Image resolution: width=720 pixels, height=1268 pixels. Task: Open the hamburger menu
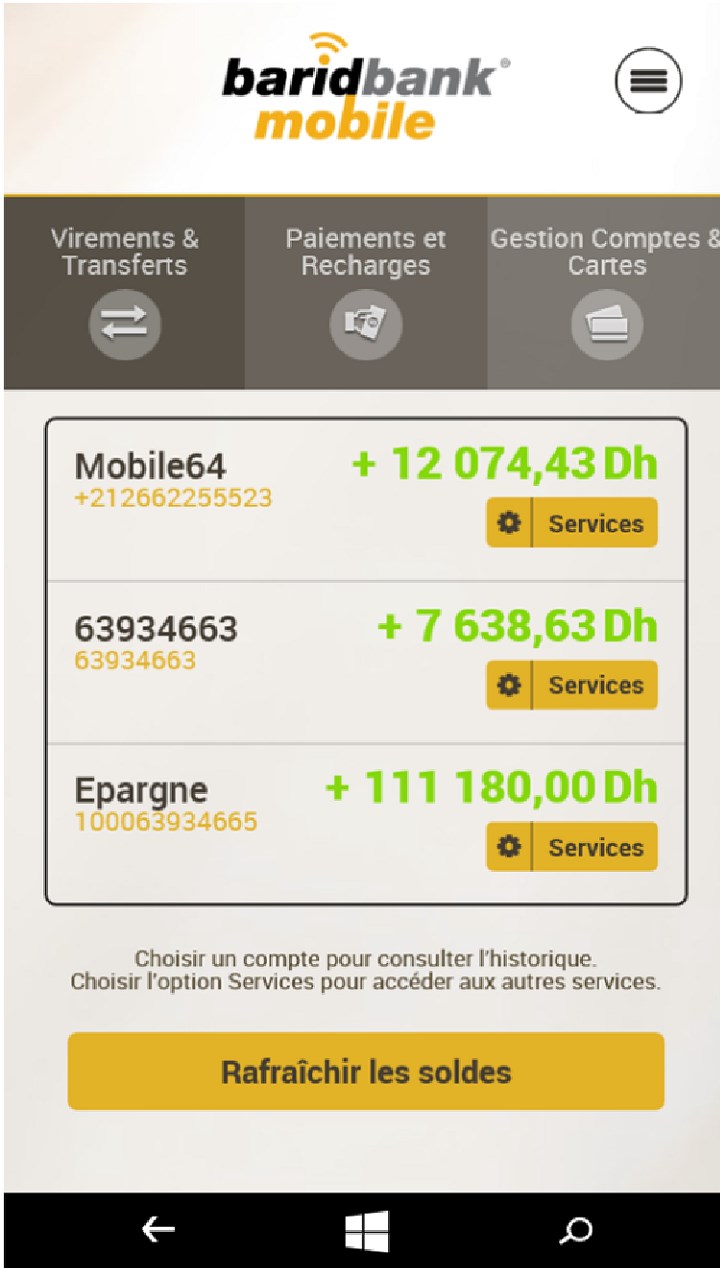648,81
